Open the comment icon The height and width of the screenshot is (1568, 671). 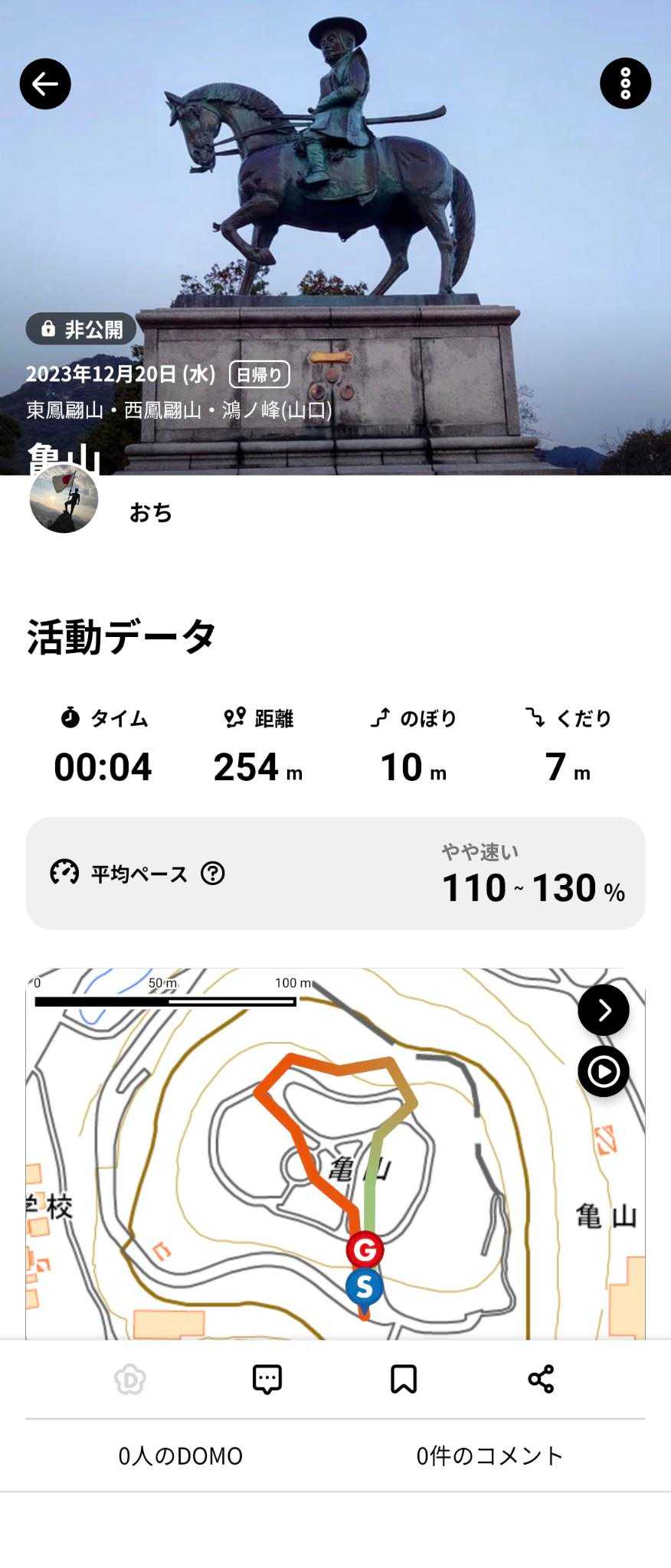[x=267, y=1379]
